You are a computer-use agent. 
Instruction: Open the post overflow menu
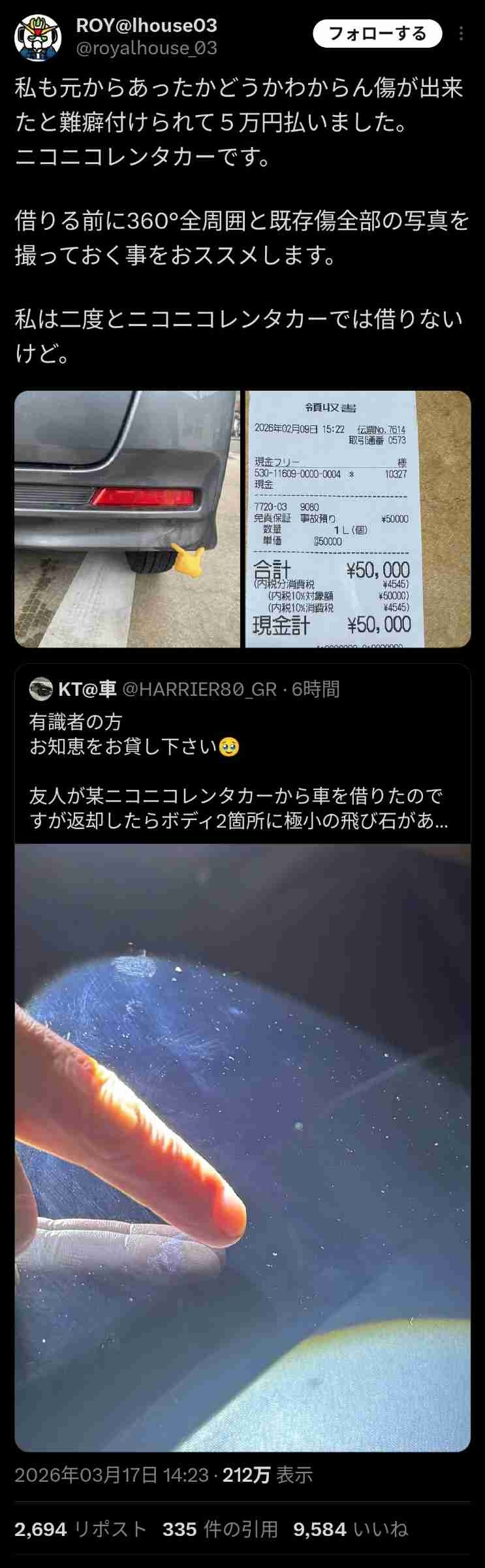[462, 34]
